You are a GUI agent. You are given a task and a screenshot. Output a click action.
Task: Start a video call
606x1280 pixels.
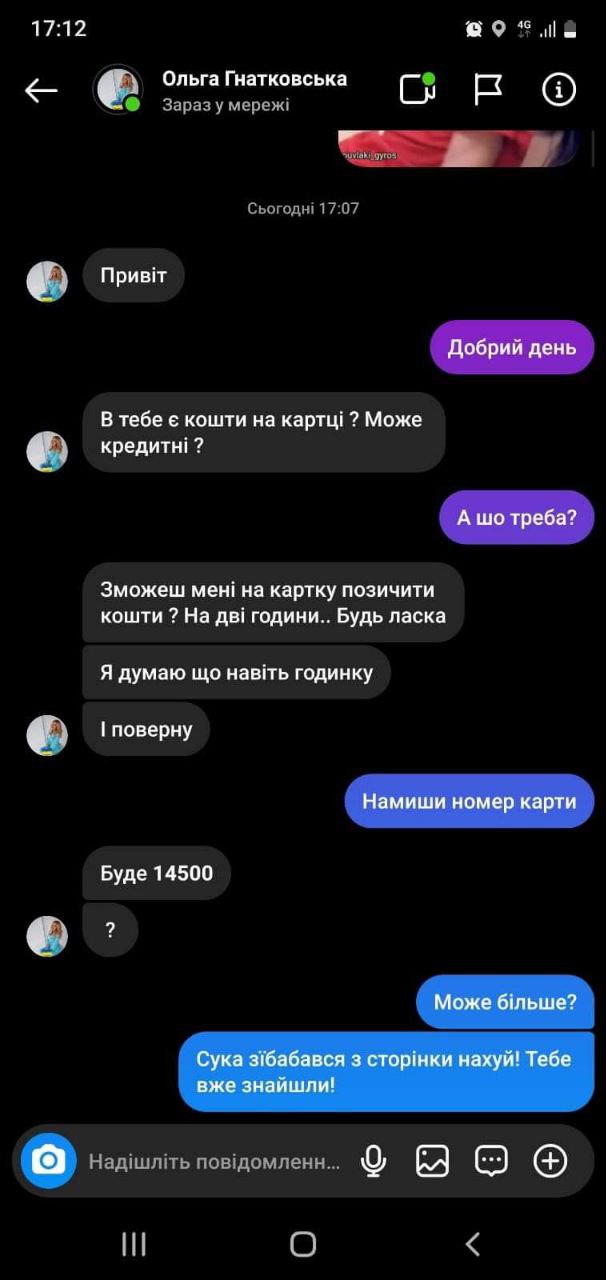coord(418,89)
